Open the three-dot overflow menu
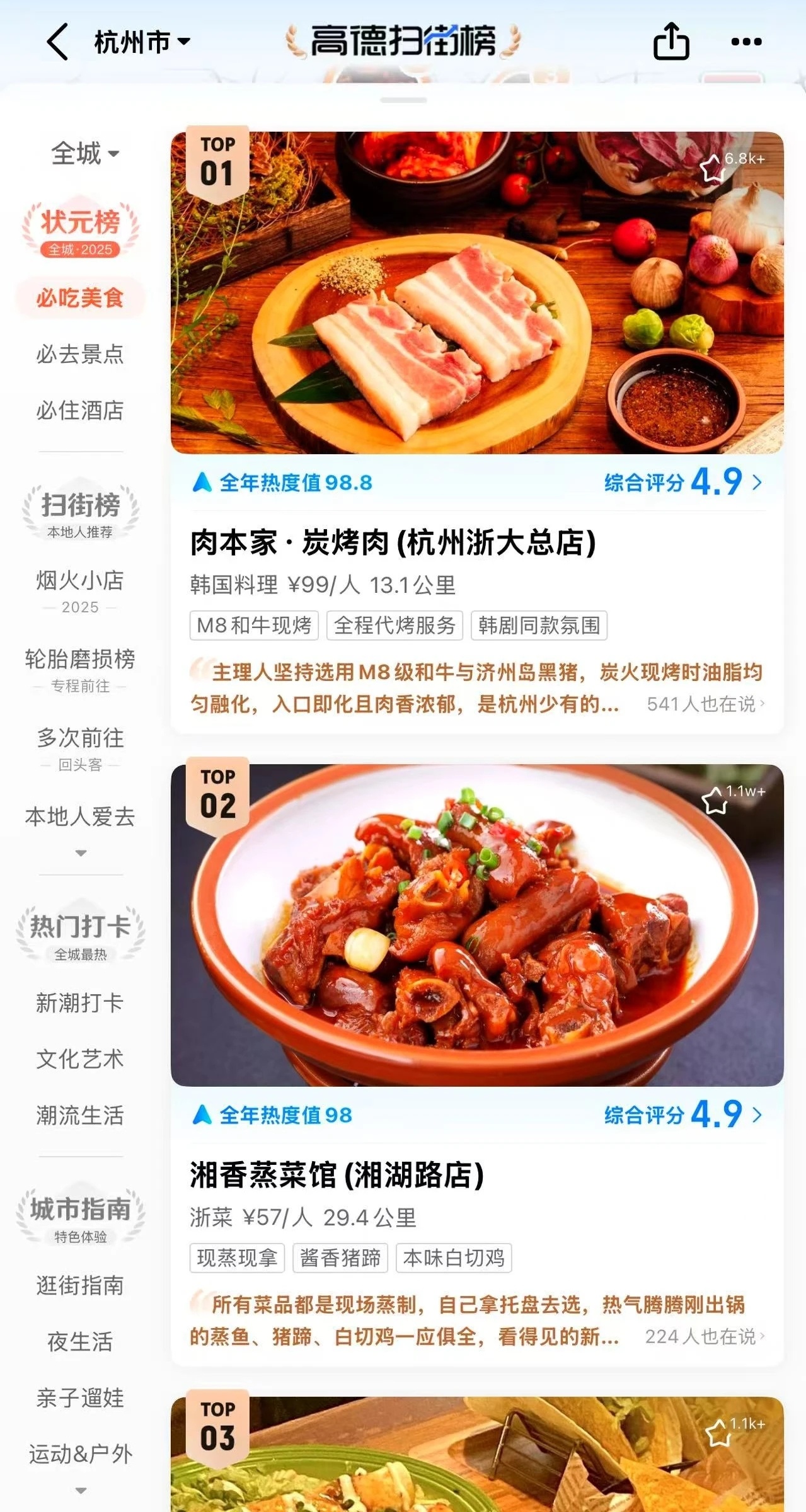806x1512 pixels. point(746,42)
